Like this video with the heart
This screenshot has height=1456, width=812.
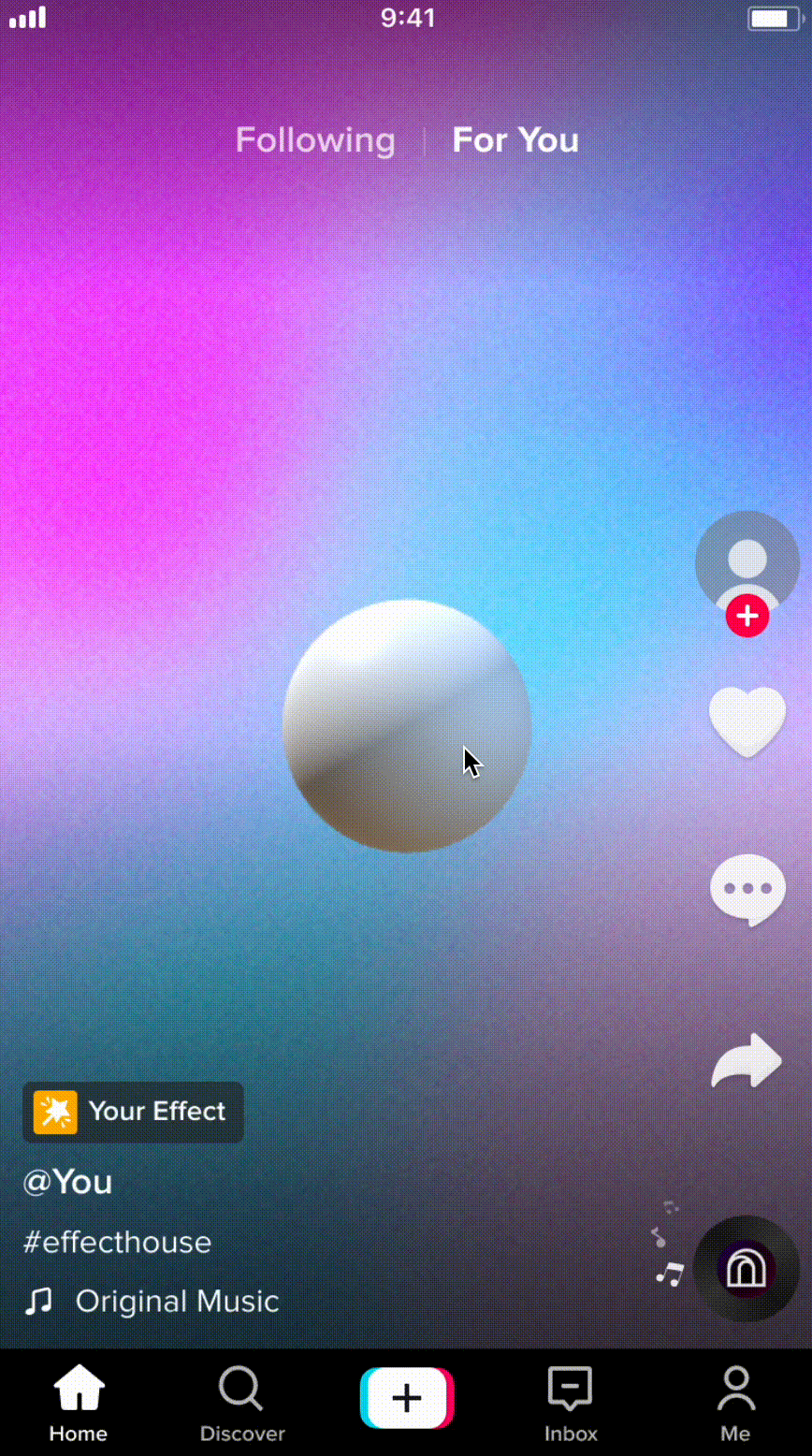coord(747,721)
